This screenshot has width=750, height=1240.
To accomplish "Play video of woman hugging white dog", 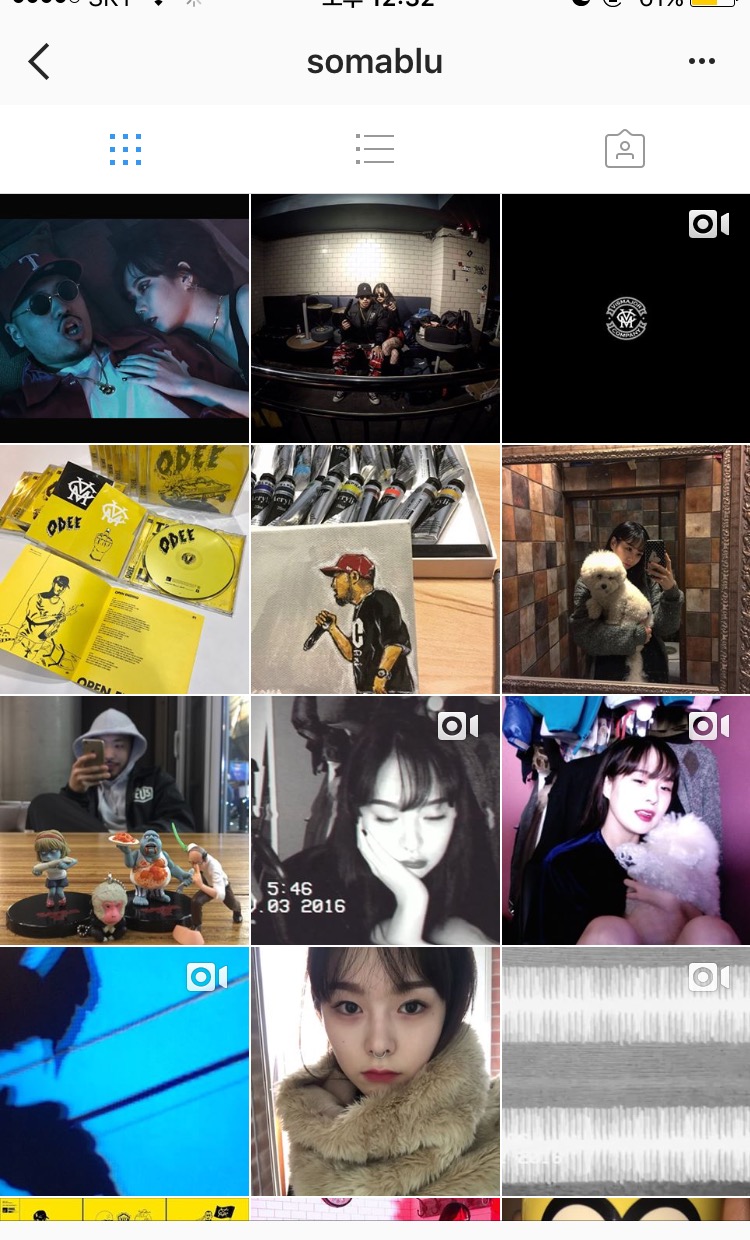I will pos(626,820).
